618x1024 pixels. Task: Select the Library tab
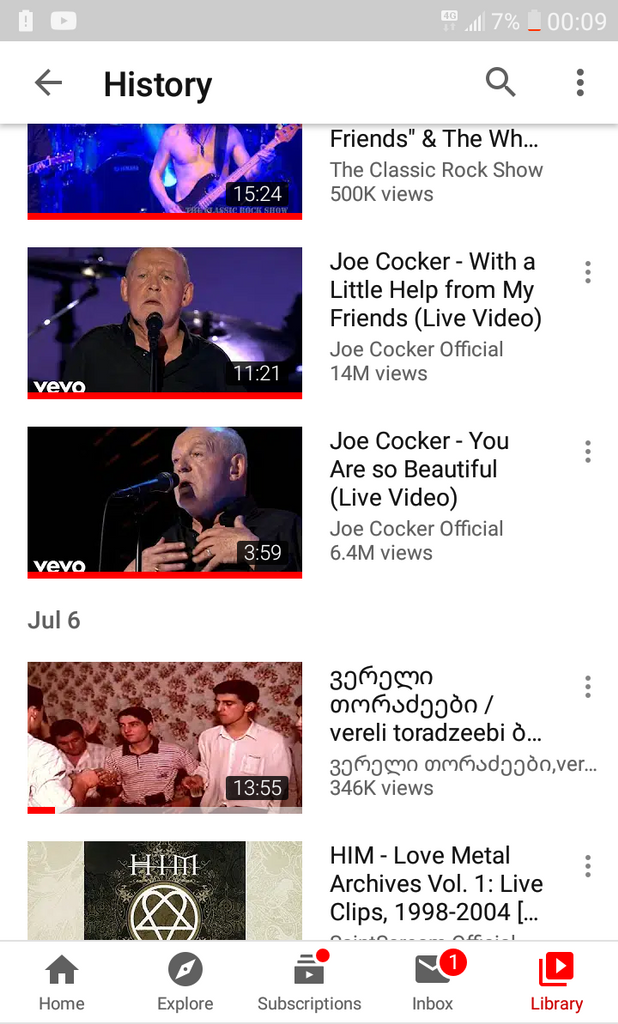[556, 983]
